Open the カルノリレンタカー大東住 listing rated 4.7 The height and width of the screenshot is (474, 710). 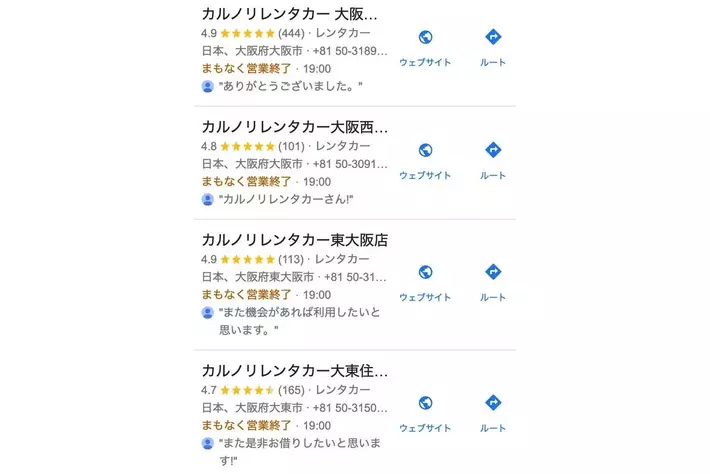(x=294, y=371)
